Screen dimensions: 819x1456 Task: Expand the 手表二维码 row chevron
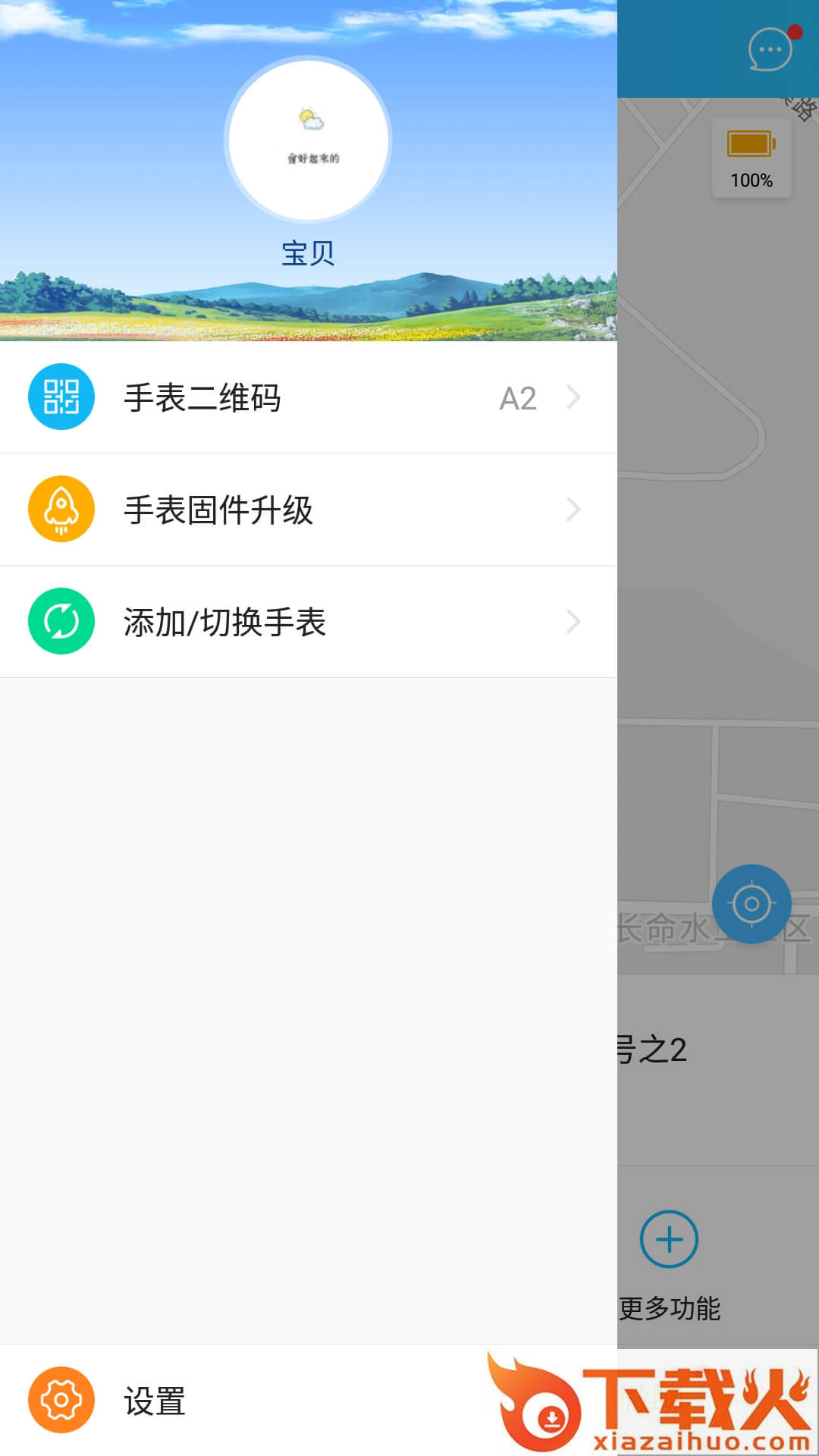coord(575,397)
